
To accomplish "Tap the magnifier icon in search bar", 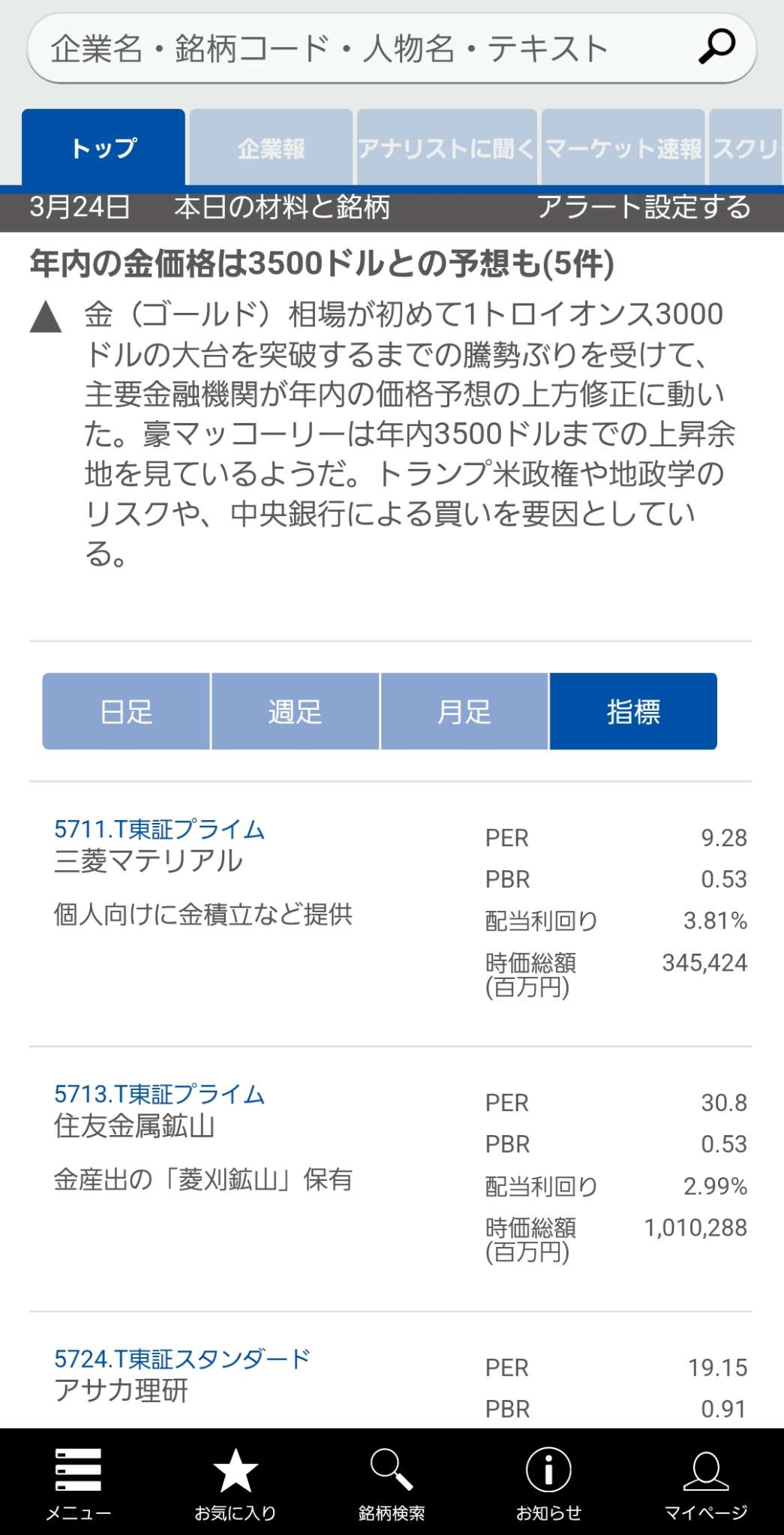I will pyautogui.click(x=716, y=47).
